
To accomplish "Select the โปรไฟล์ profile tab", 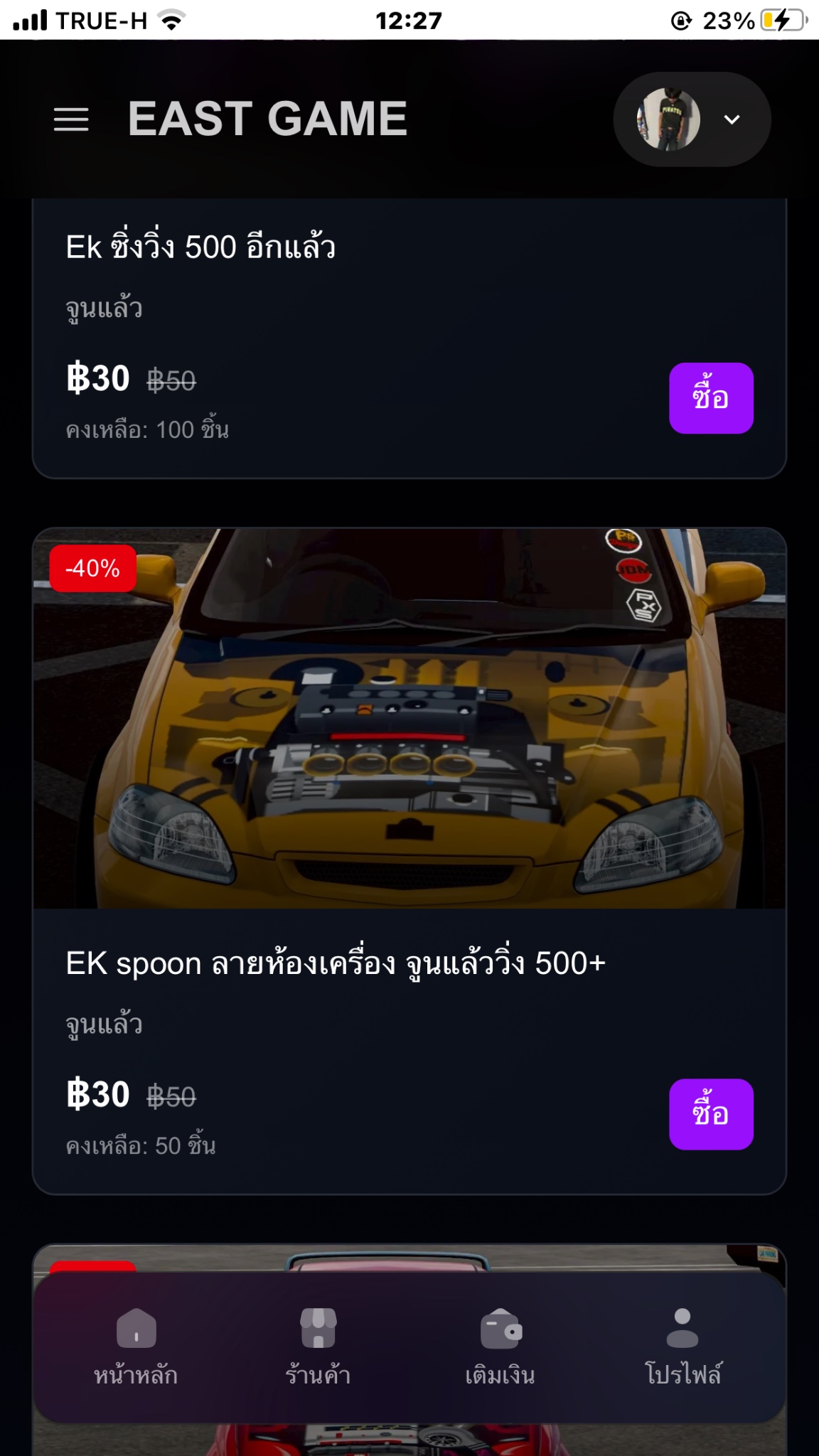I will (x=682, y=1347).
